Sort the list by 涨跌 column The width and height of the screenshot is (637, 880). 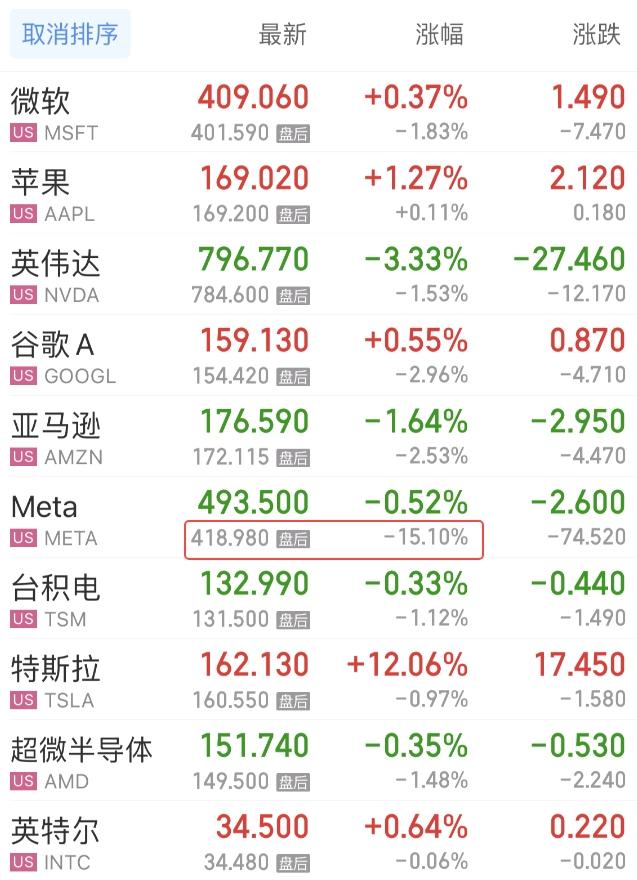coord(597,34)
